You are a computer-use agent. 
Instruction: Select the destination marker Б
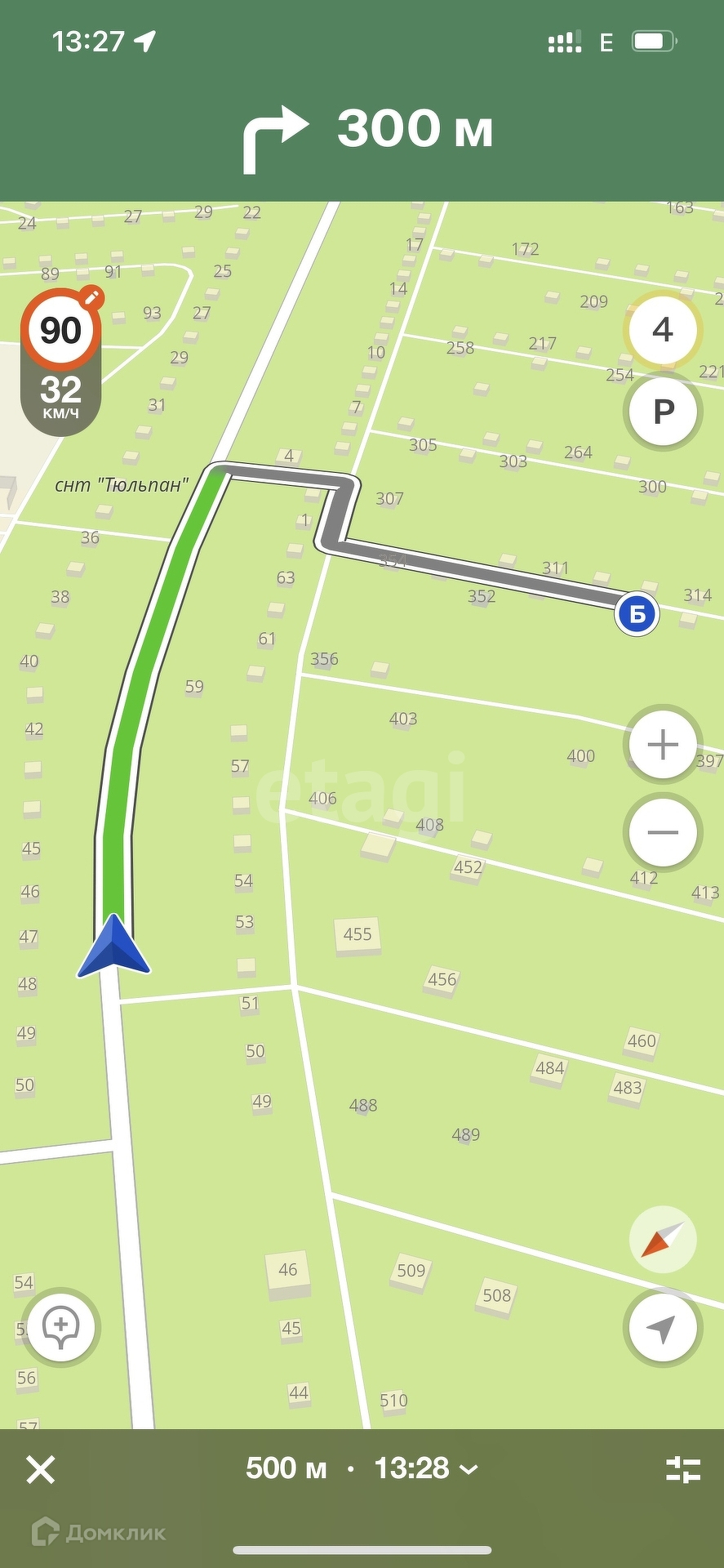(637, 613)
